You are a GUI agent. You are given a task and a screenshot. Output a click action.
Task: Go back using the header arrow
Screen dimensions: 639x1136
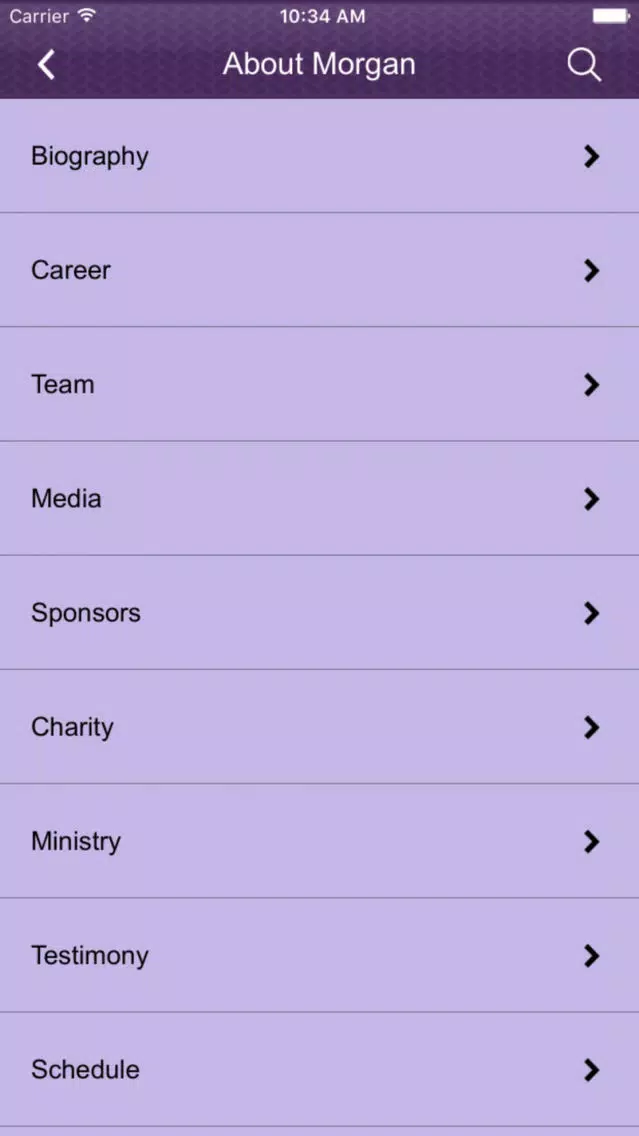(46, 64)
